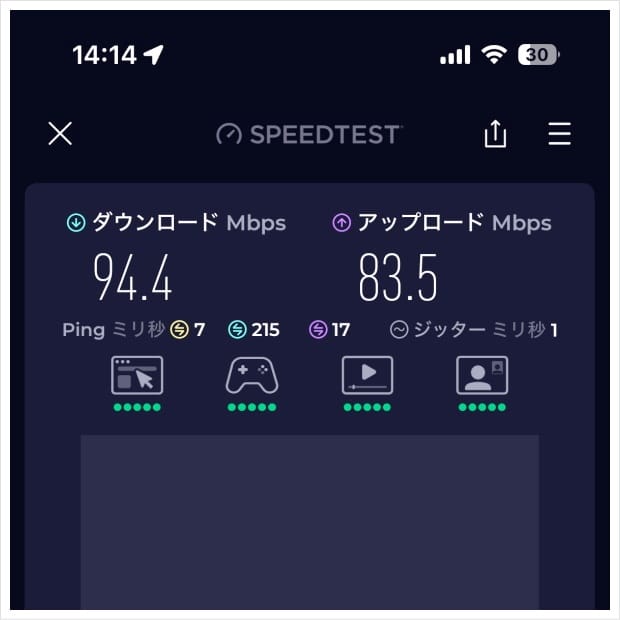Image resolution: width=620 pixels, height=620 pixels.
Task: Open the hamburger menu
Action: pos(559,134)
